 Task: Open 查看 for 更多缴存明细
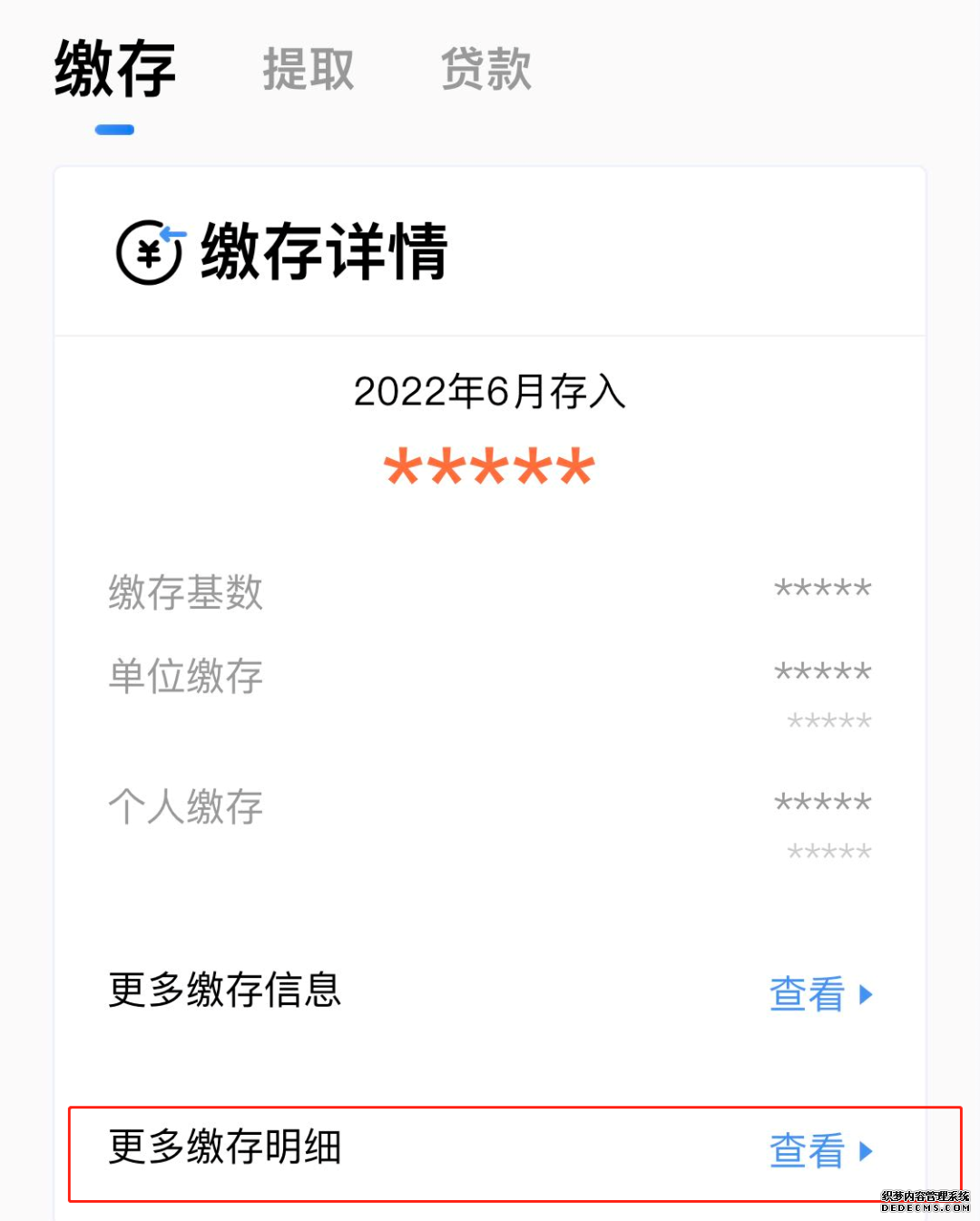[x=820, y=1151]
